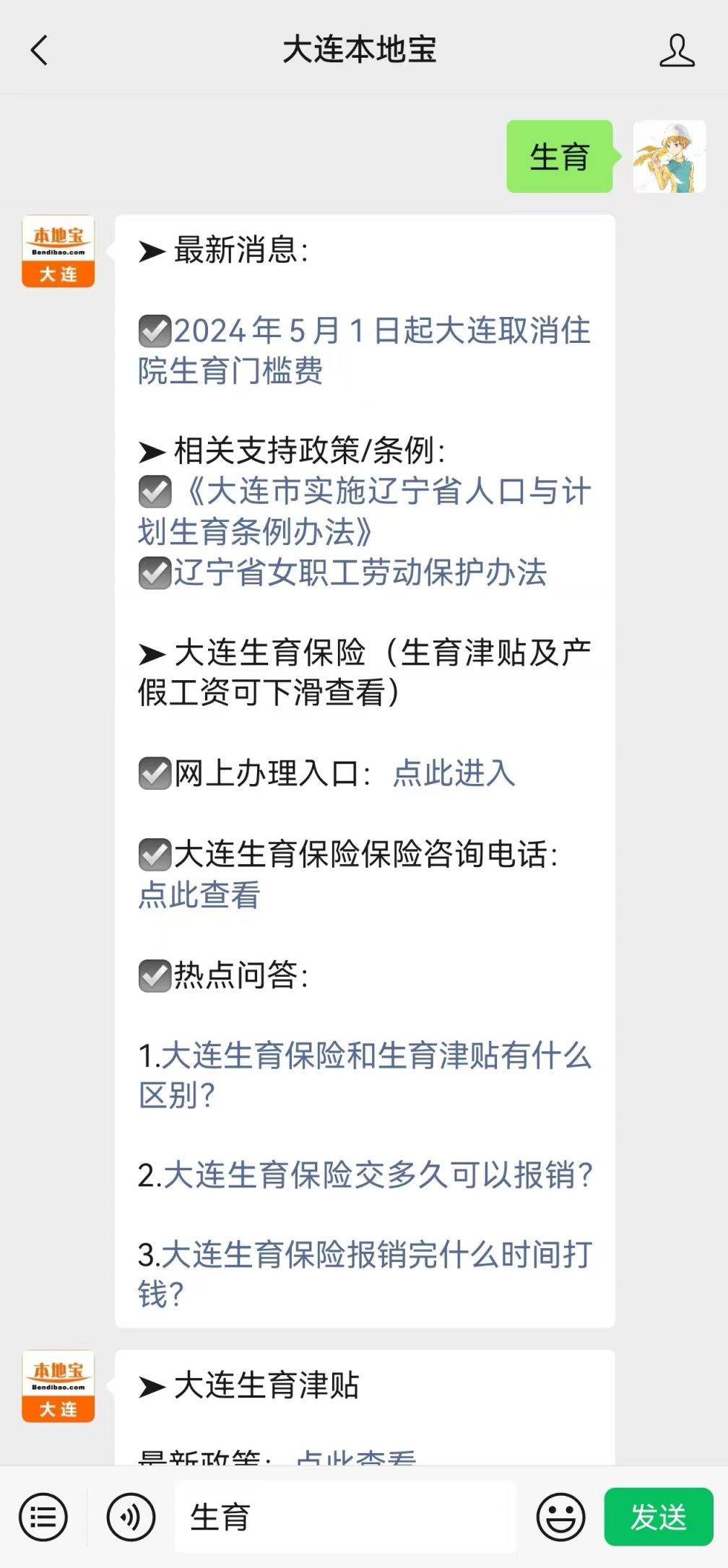Open question 大连生育保险报销完什么时间打钱

(x=365, y=1275)
